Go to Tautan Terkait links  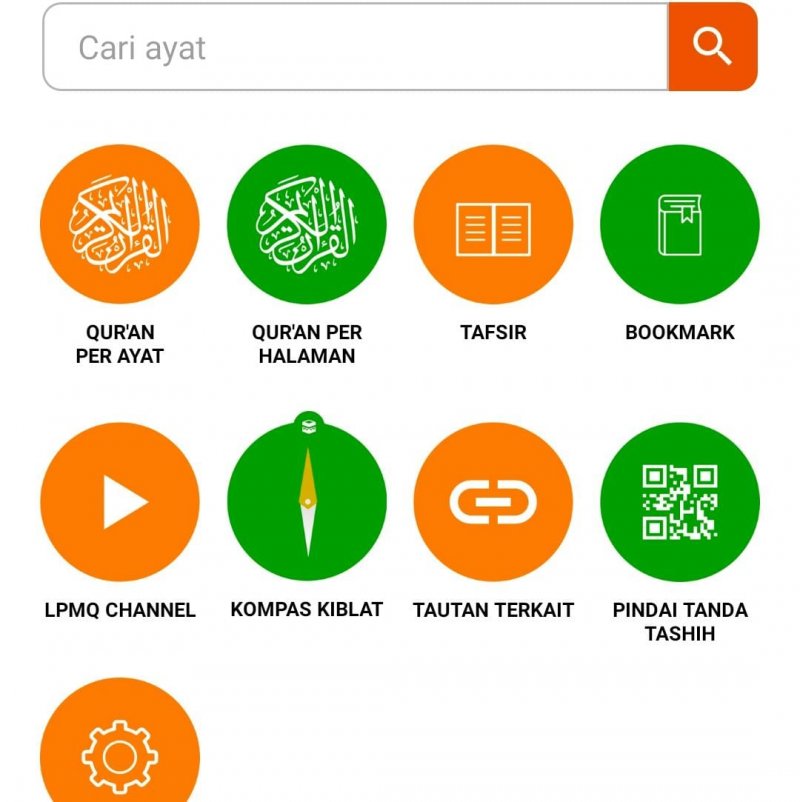tap(493, 501)
